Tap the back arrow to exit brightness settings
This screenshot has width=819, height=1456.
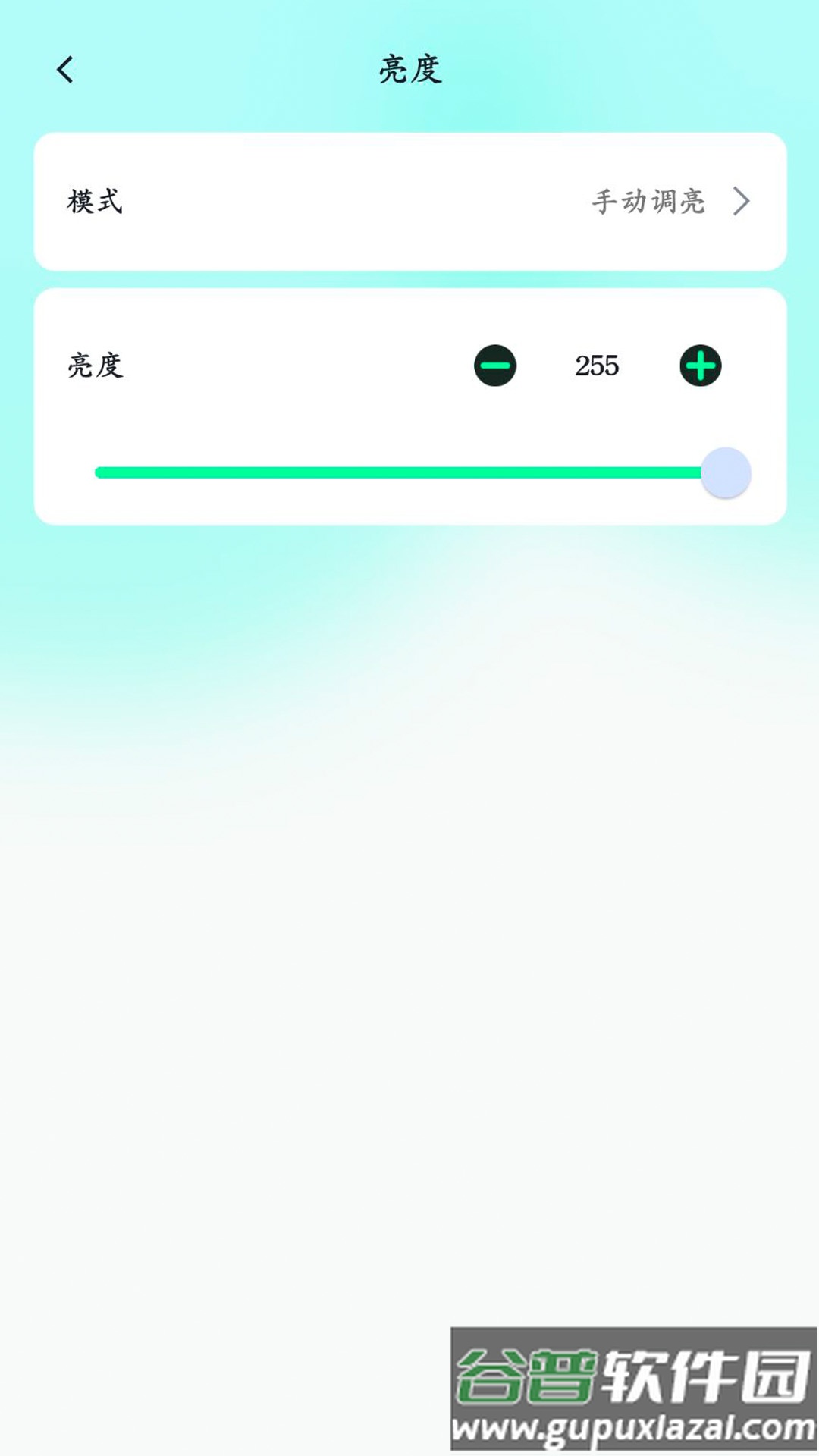click(x=64, y=70)
